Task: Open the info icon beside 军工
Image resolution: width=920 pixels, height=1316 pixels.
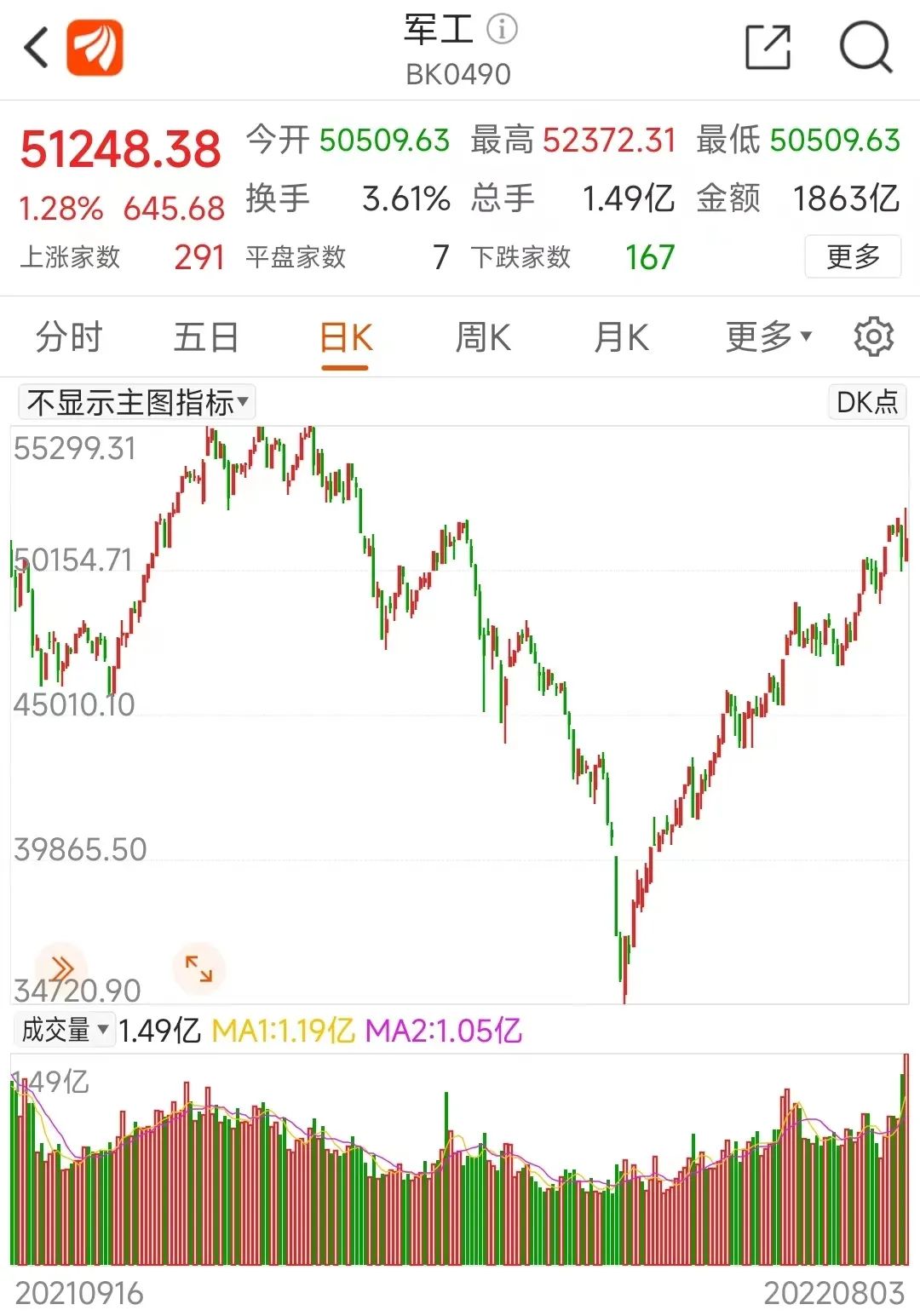Action: [502, 30]
